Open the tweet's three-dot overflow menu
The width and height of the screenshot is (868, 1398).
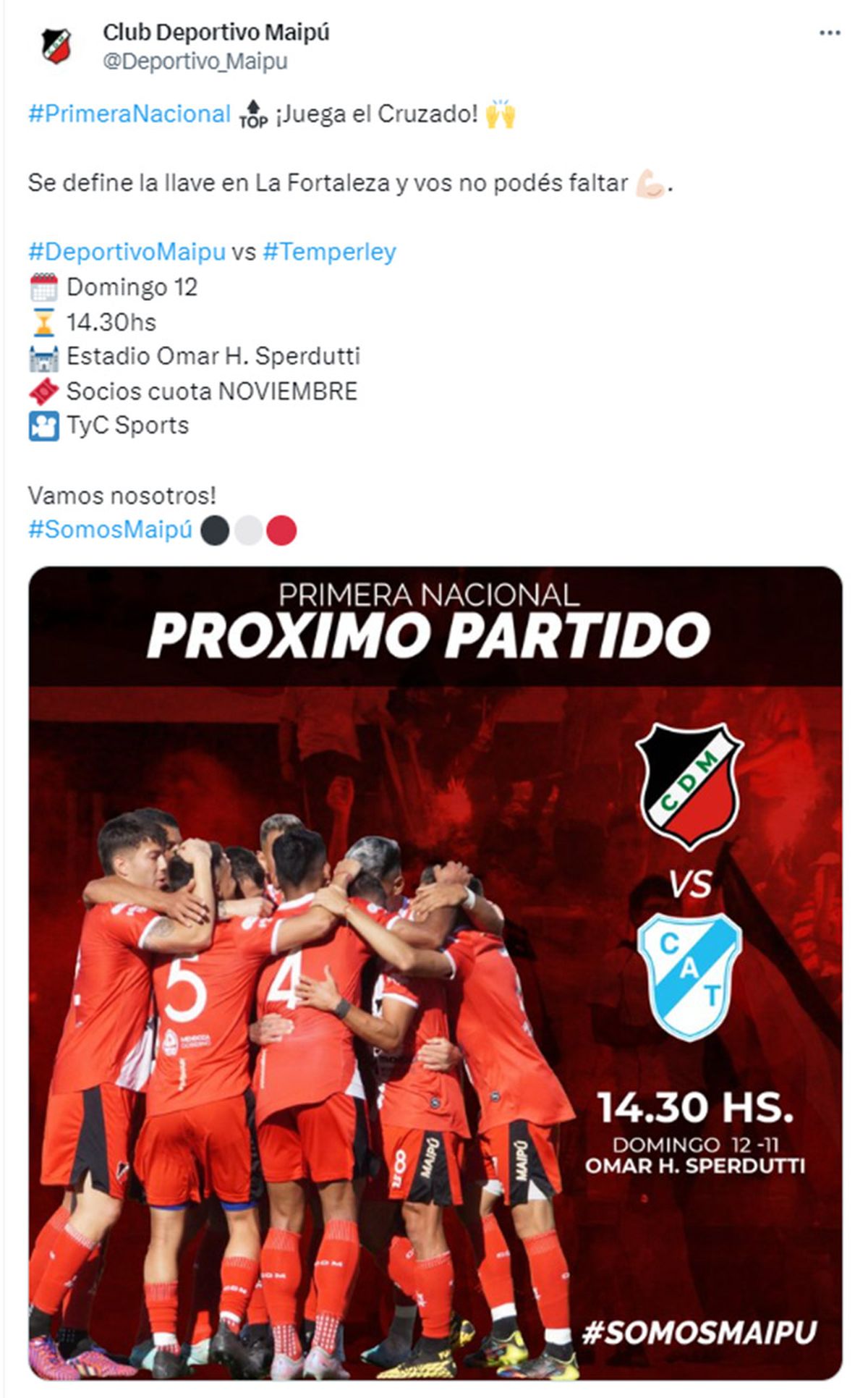829,33
